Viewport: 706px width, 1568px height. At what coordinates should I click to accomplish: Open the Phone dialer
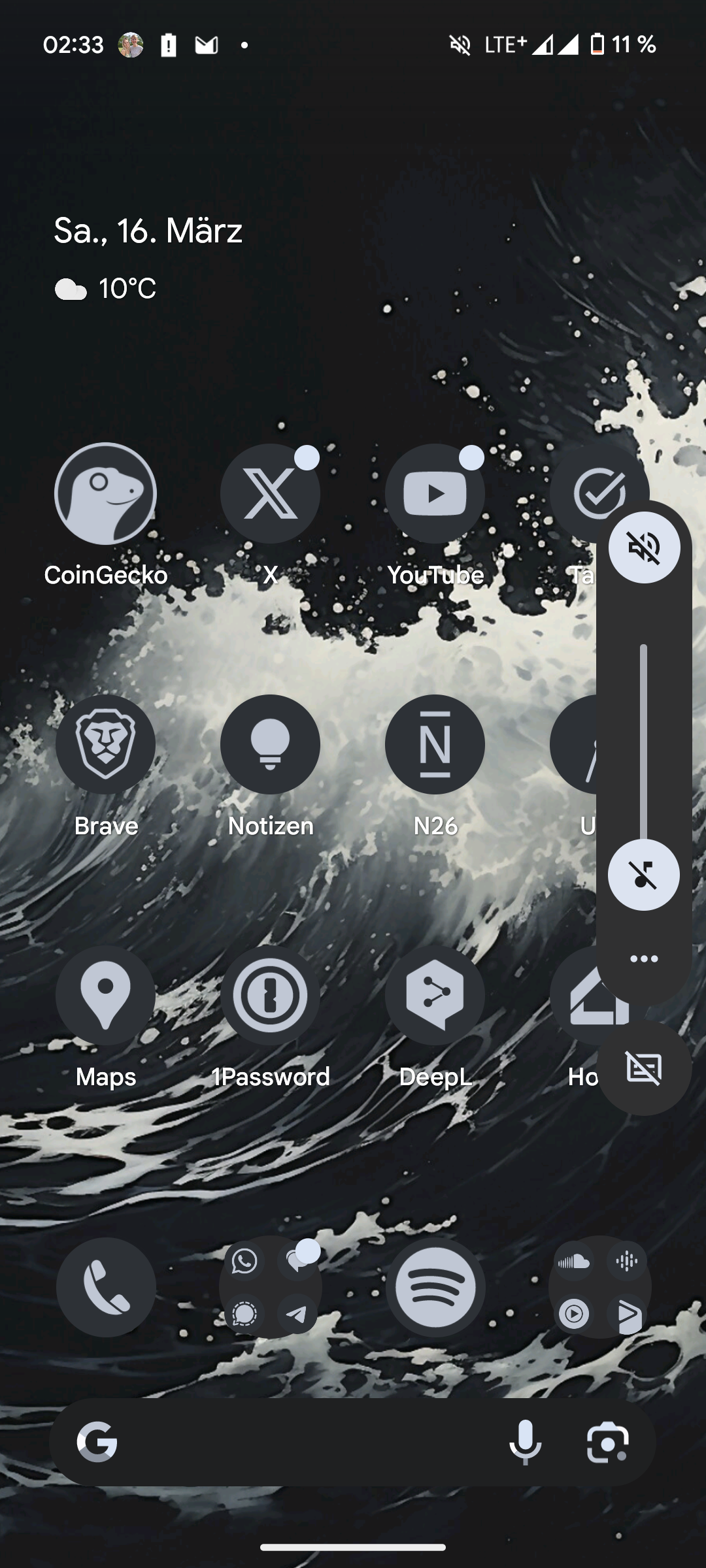click(x=105, y=1287)
